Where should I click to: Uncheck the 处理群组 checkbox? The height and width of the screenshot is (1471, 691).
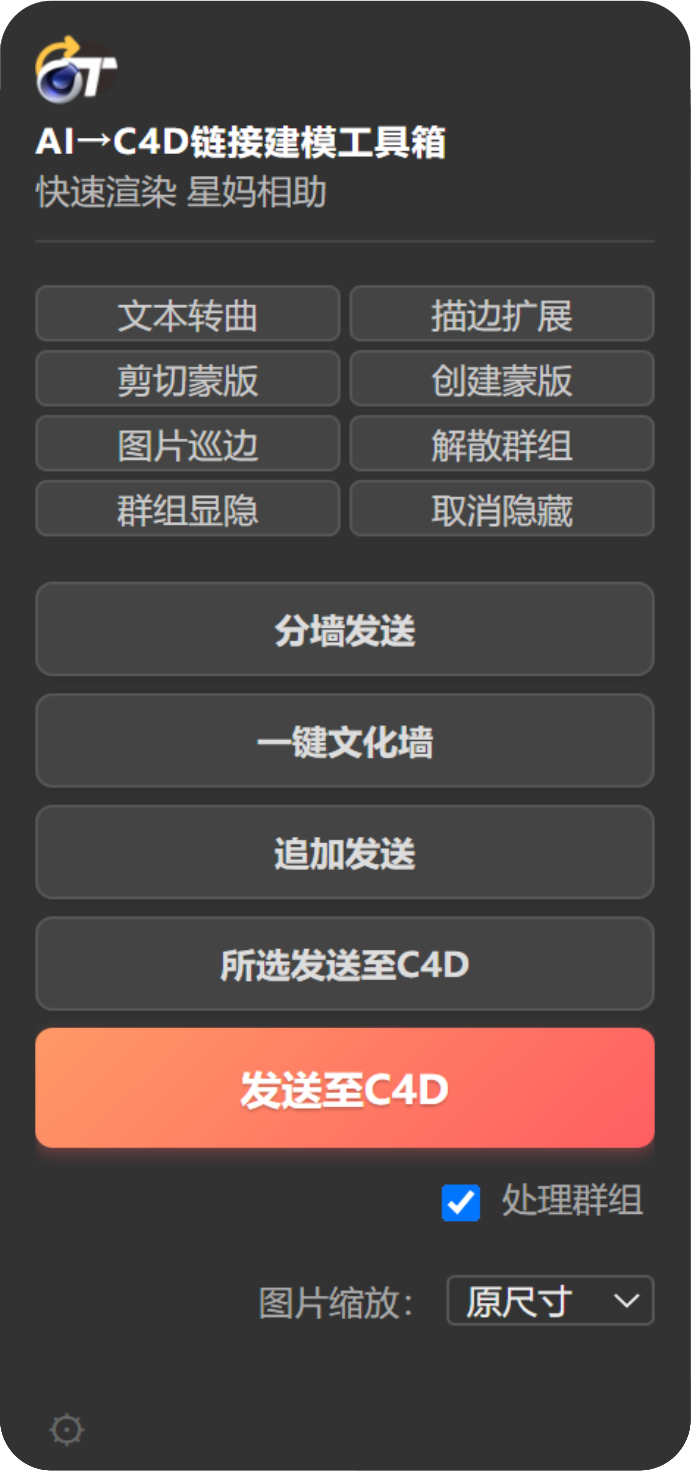pyautogui.click(x=461, y=1202)
